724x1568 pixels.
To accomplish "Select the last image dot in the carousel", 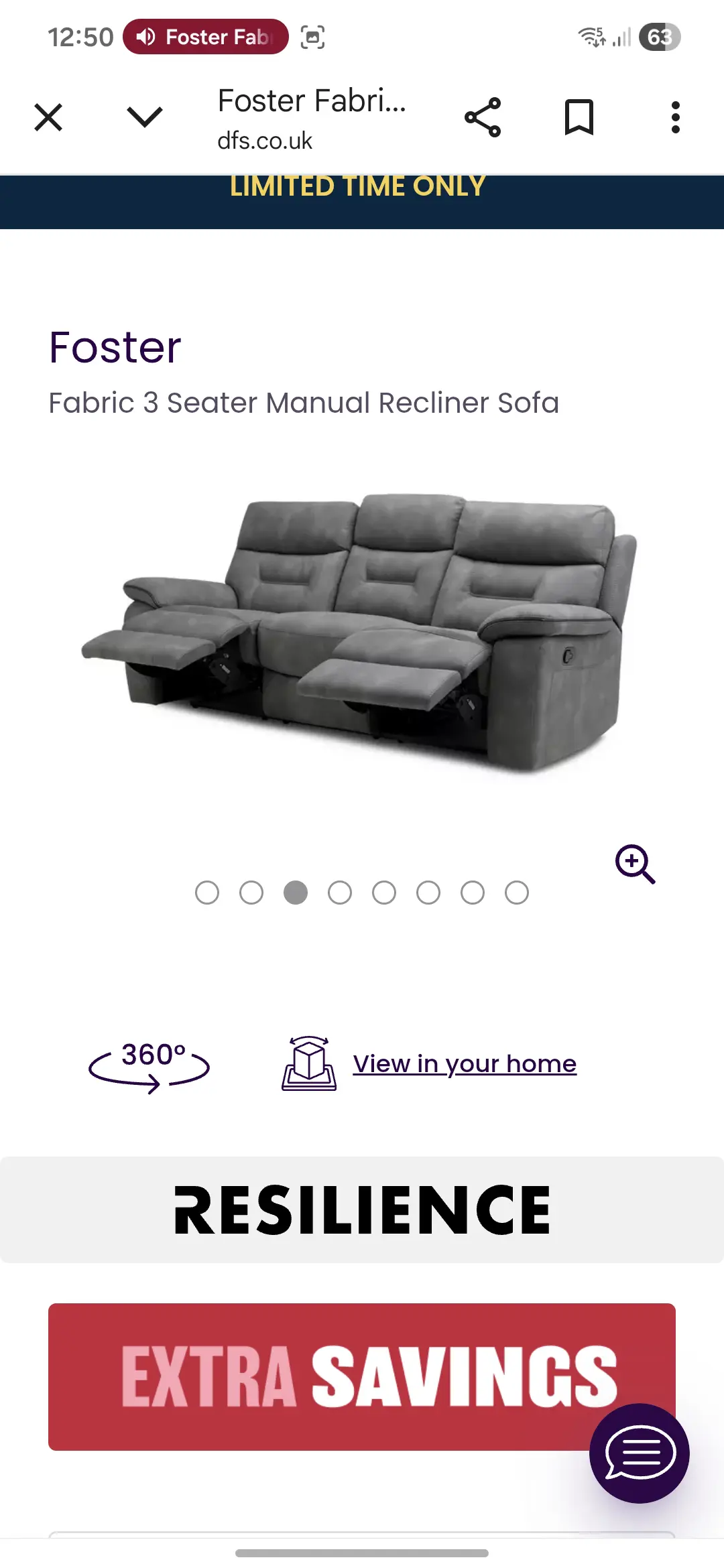I will [517, 893].
